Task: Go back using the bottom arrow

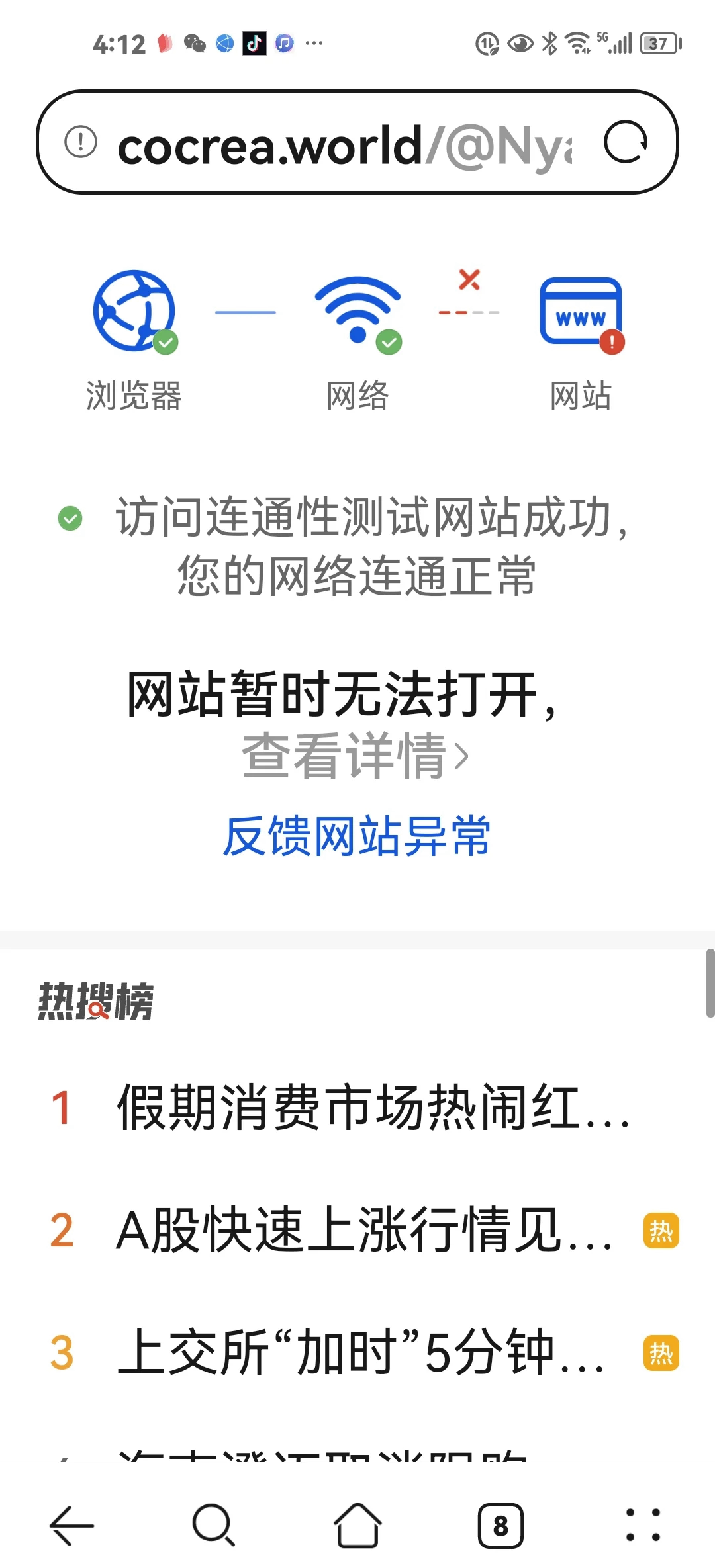Action: 71,1526
